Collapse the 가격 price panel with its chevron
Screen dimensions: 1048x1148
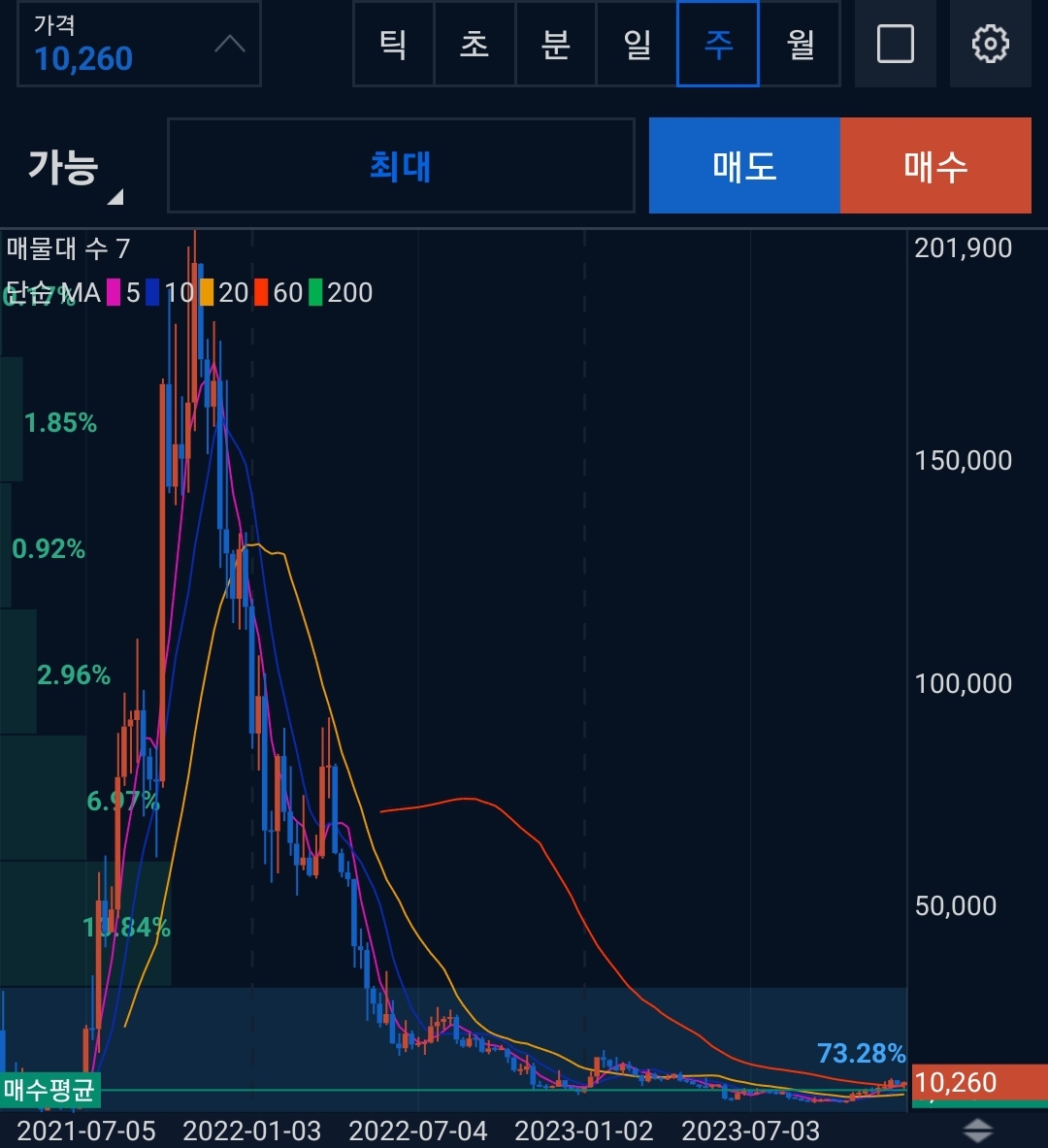(x=230, y=42)
